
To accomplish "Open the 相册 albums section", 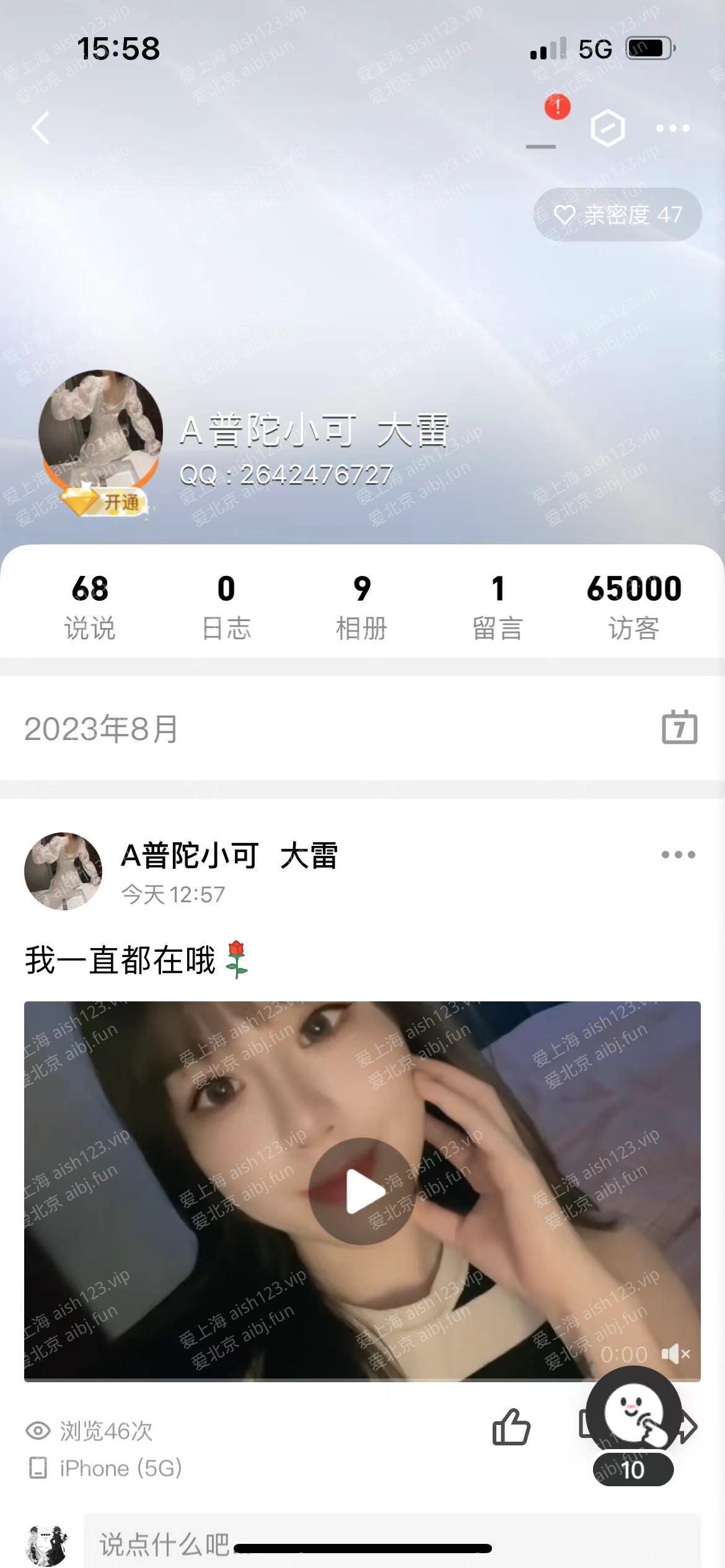I will [362, 606].
